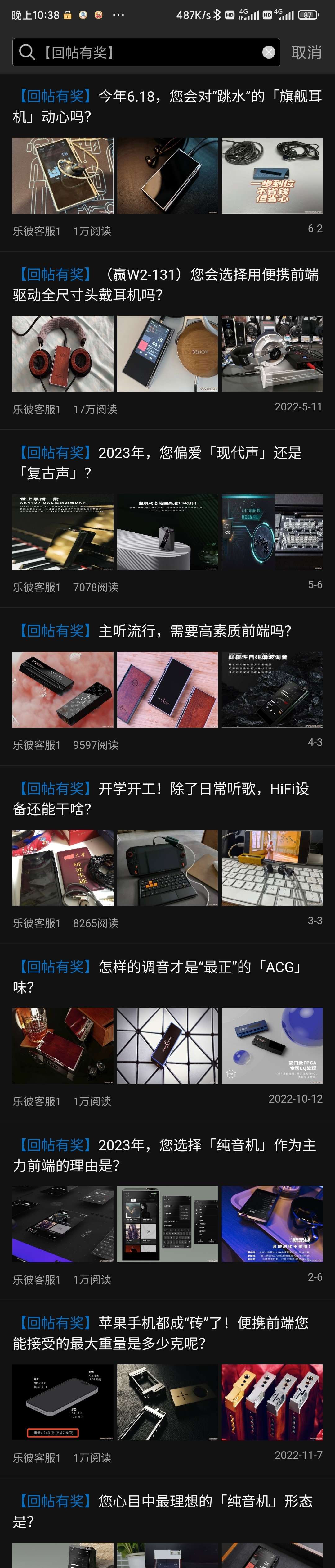This screenshot has height=1568, width=335.
Task: View the first image in the 6.18 post
Action: point(63,175)
